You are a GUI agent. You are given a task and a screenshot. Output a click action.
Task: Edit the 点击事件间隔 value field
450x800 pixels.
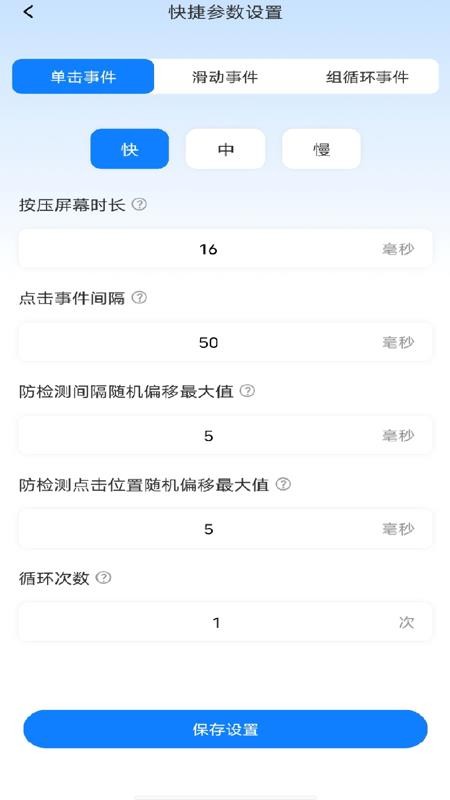tap(225, 342)
